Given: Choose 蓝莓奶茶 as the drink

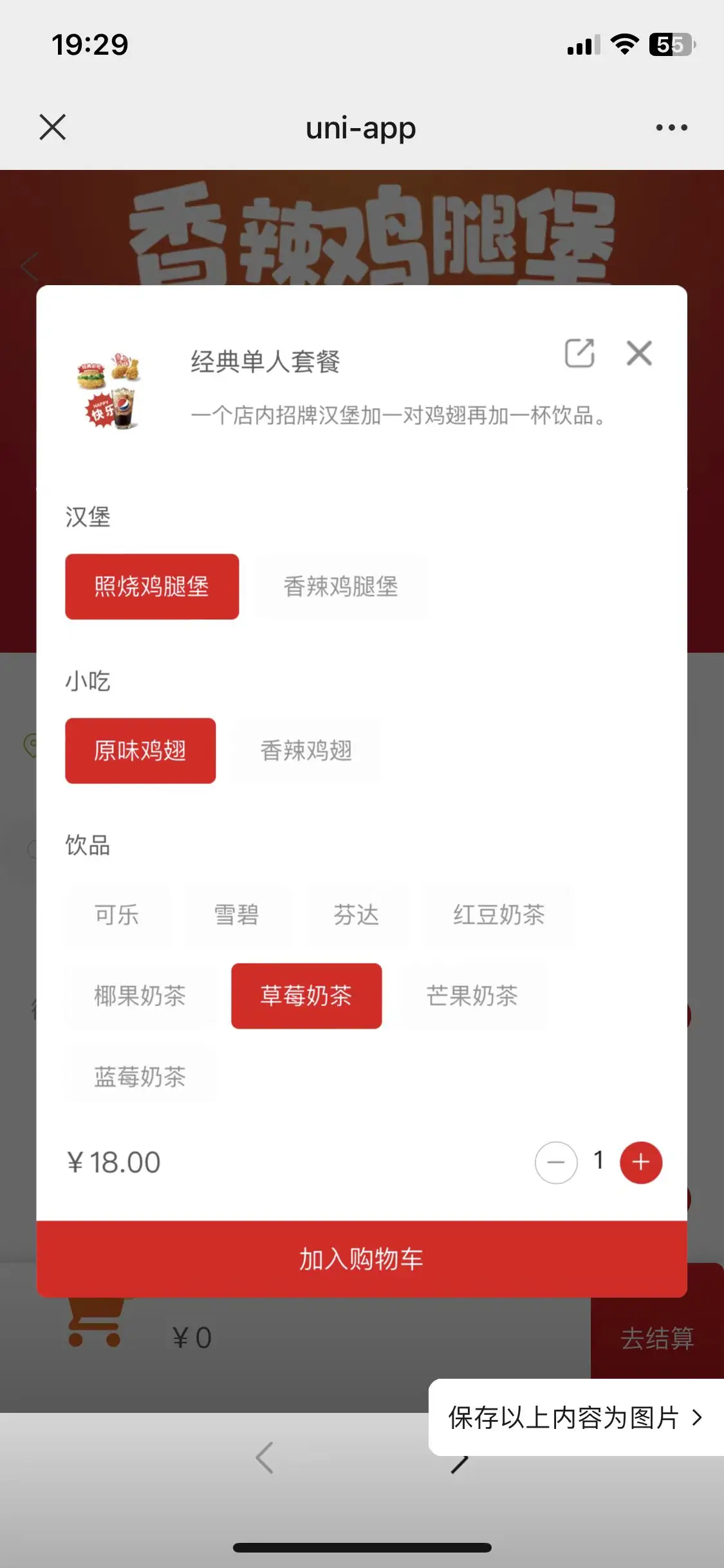Looking at the screenshot, I should 140,1077.
